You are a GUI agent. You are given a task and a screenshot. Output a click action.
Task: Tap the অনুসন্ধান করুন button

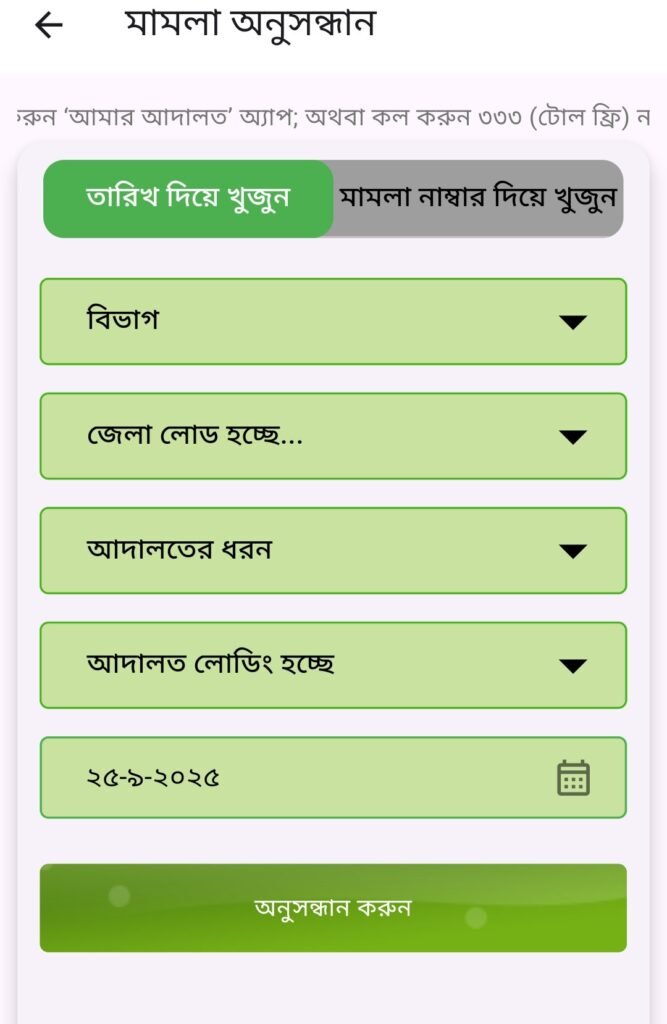click(333, 908)
